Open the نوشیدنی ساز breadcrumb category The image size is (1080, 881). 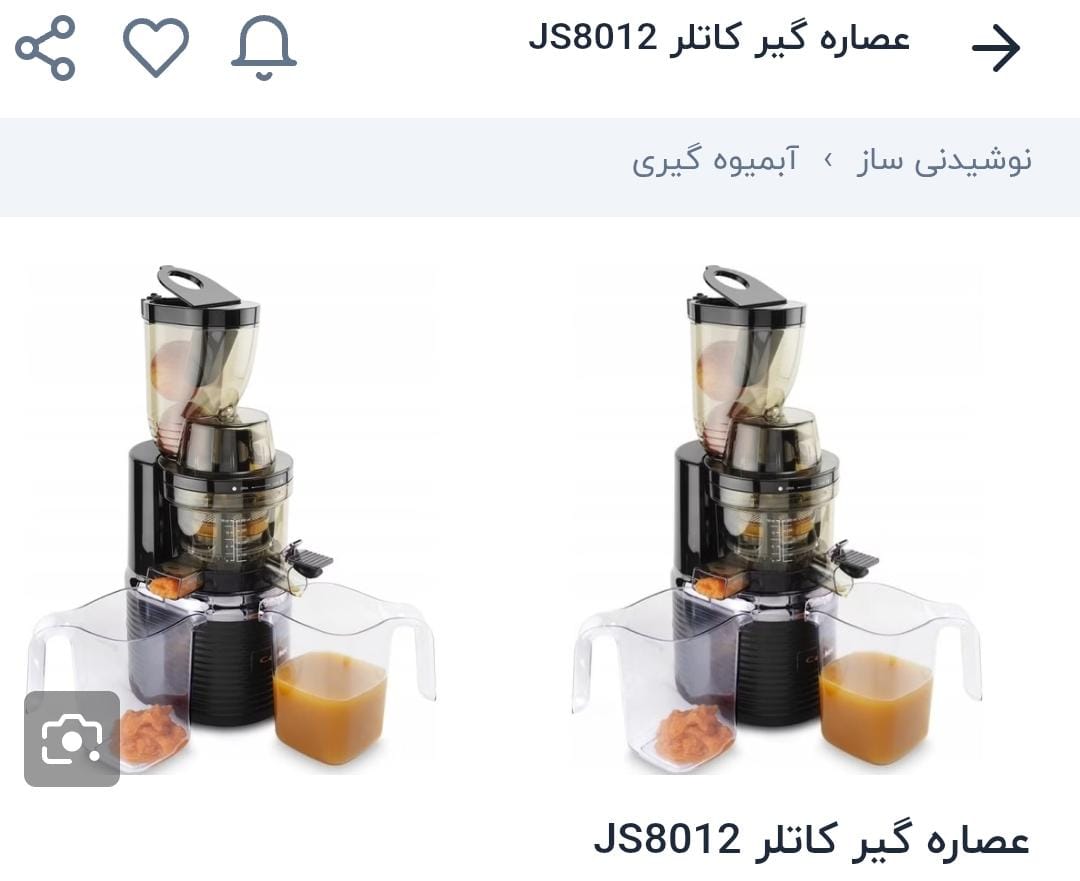coord(944,160)
